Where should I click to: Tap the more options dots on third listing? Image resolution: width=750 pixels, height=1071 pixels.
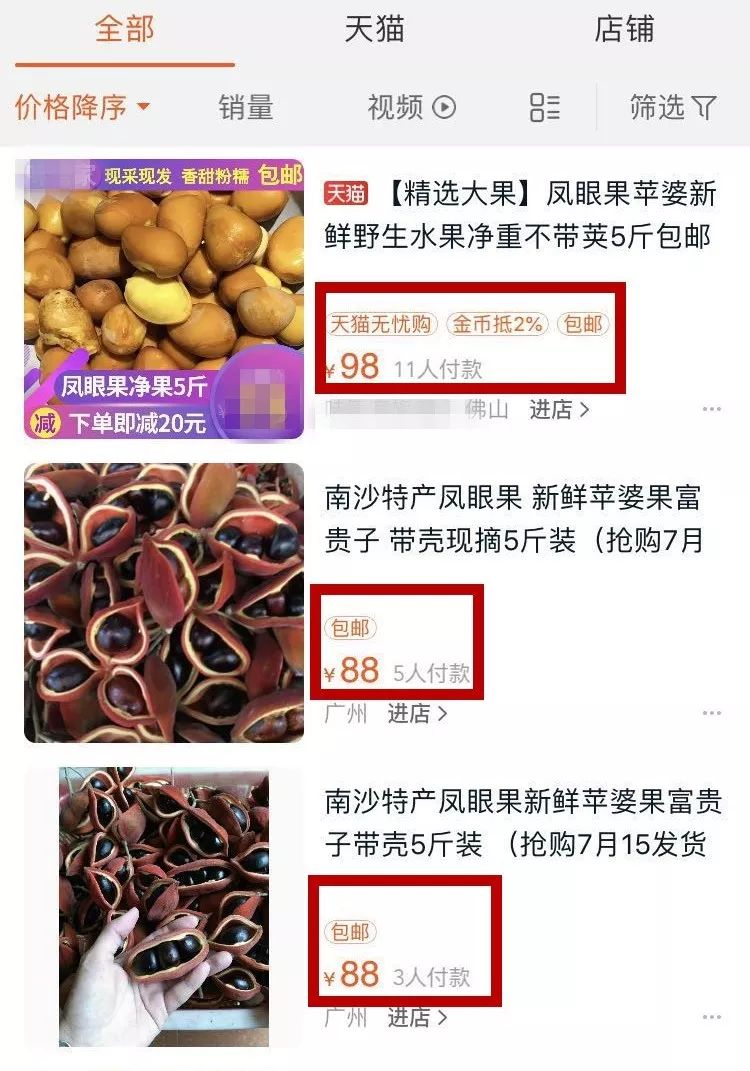coord(712,1018)
